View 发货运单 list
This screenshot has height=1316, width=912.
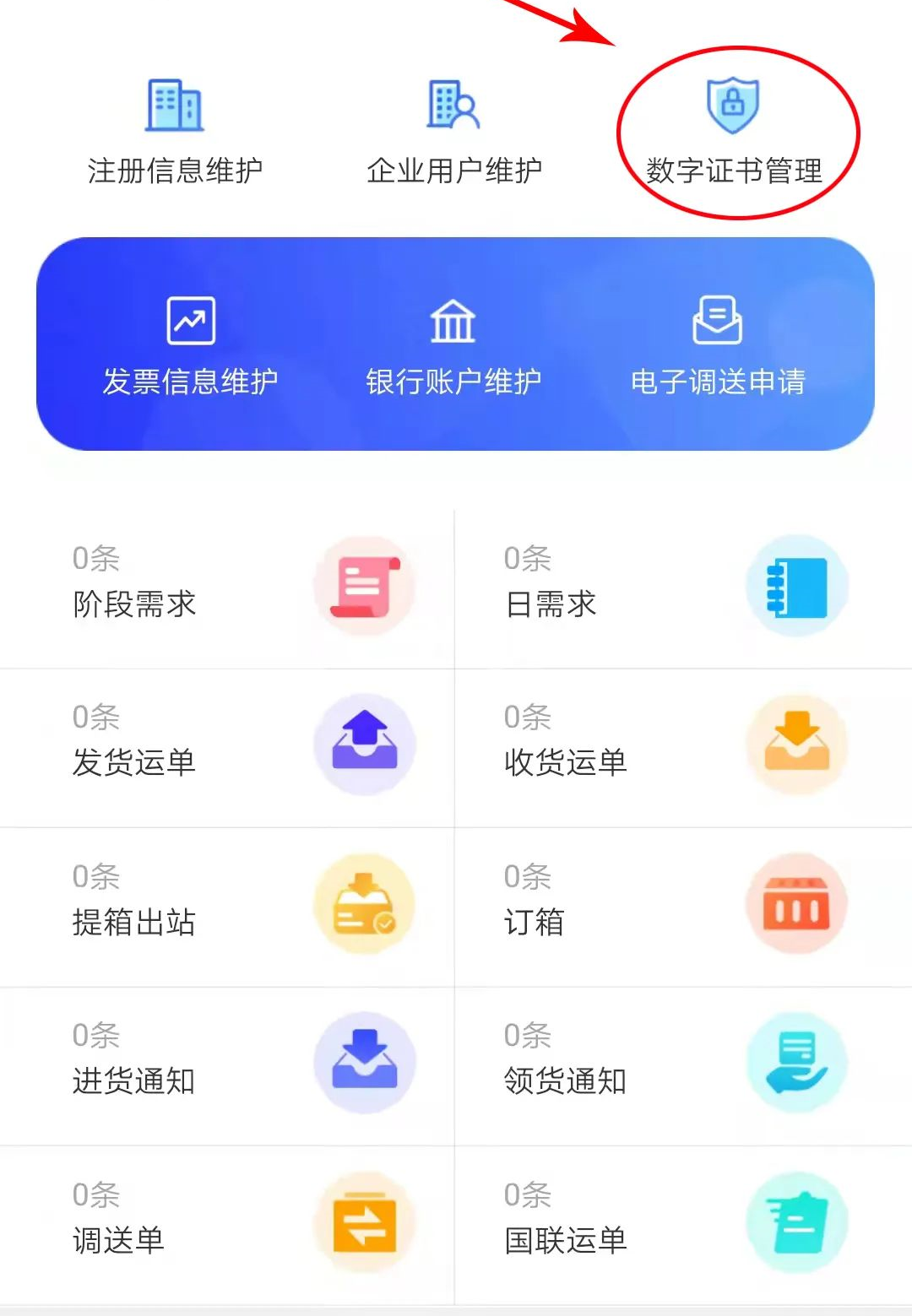point(227,748)
